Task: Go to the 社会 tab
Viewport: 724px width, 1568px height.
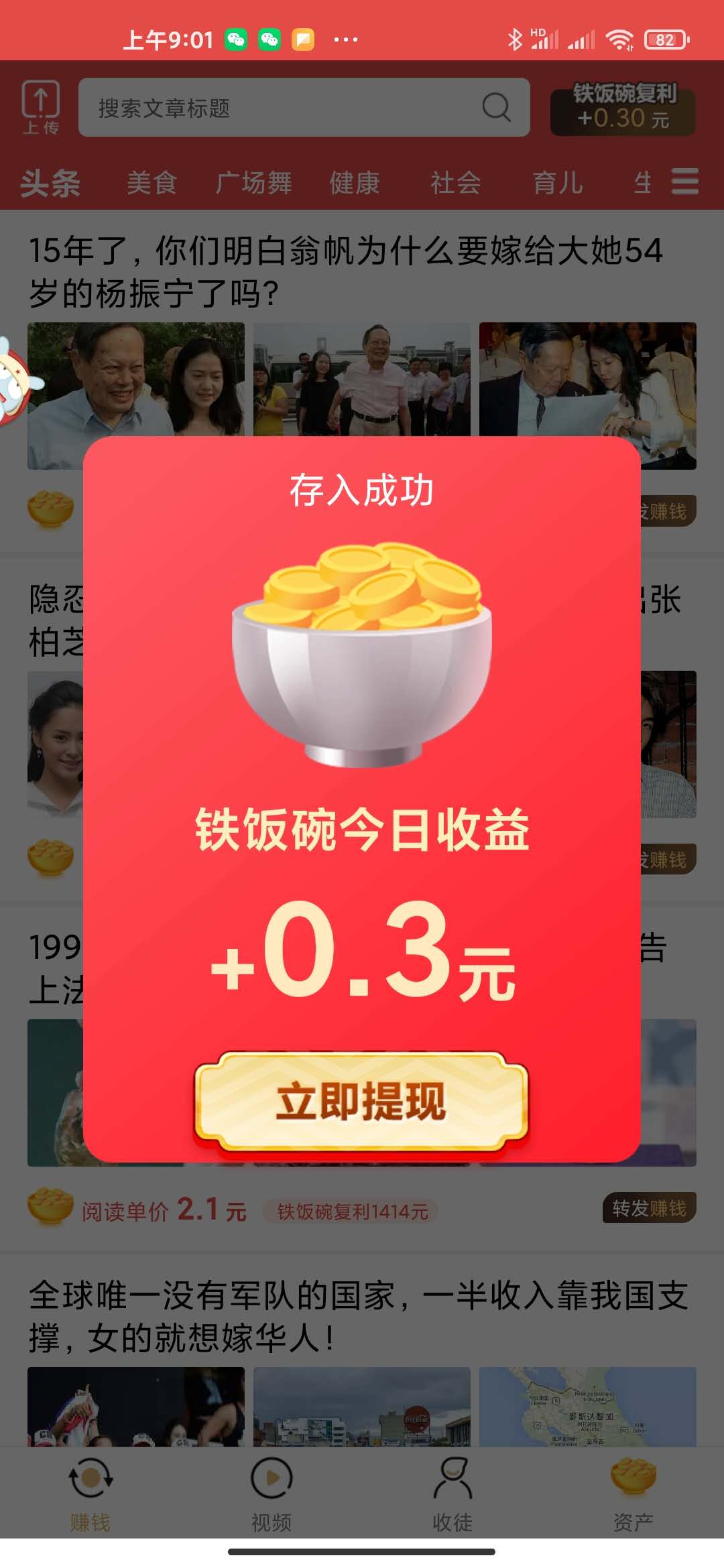Action: tap(456, 182)
